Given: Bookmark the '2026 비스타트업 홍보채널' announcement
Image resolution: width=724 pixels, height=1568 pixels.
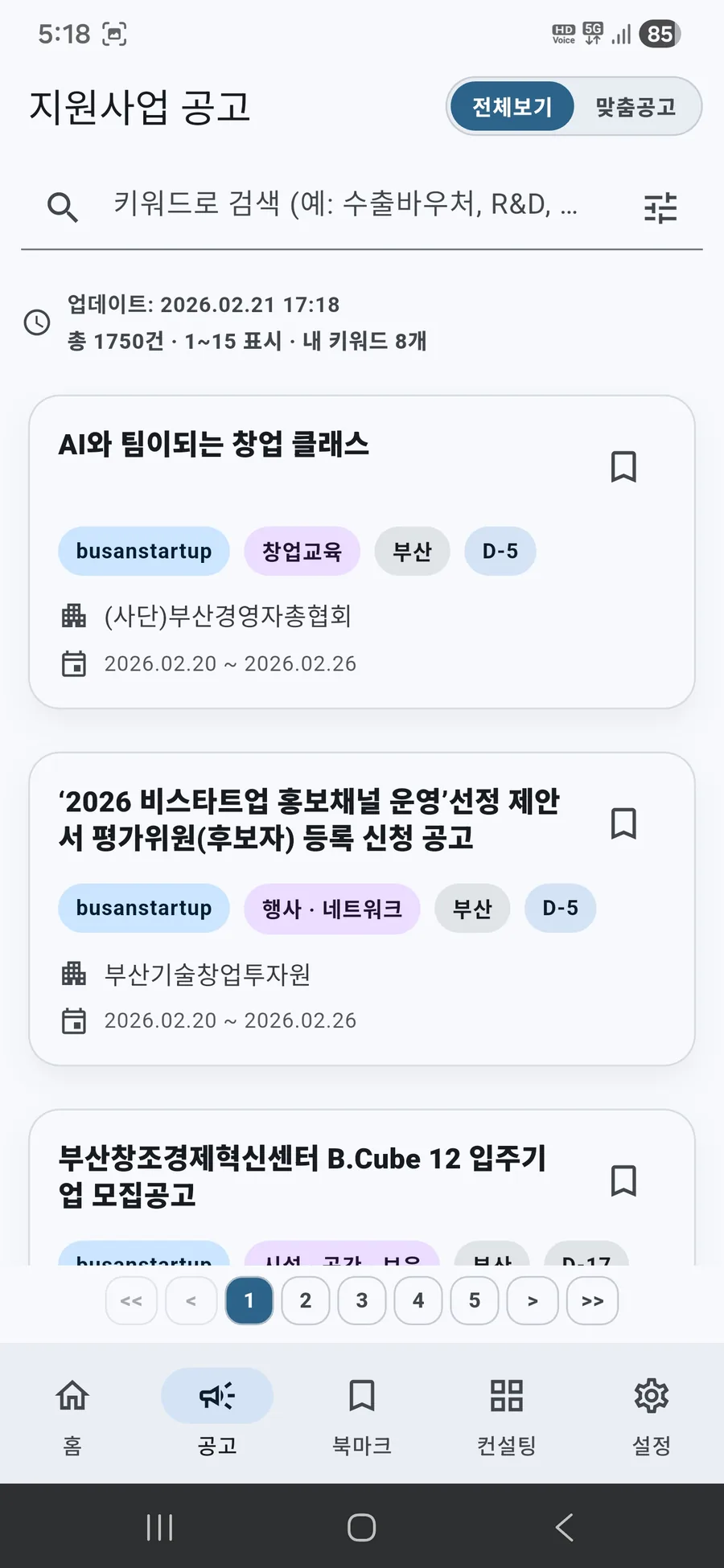Looking at the screenshot, I should point(625,823).
